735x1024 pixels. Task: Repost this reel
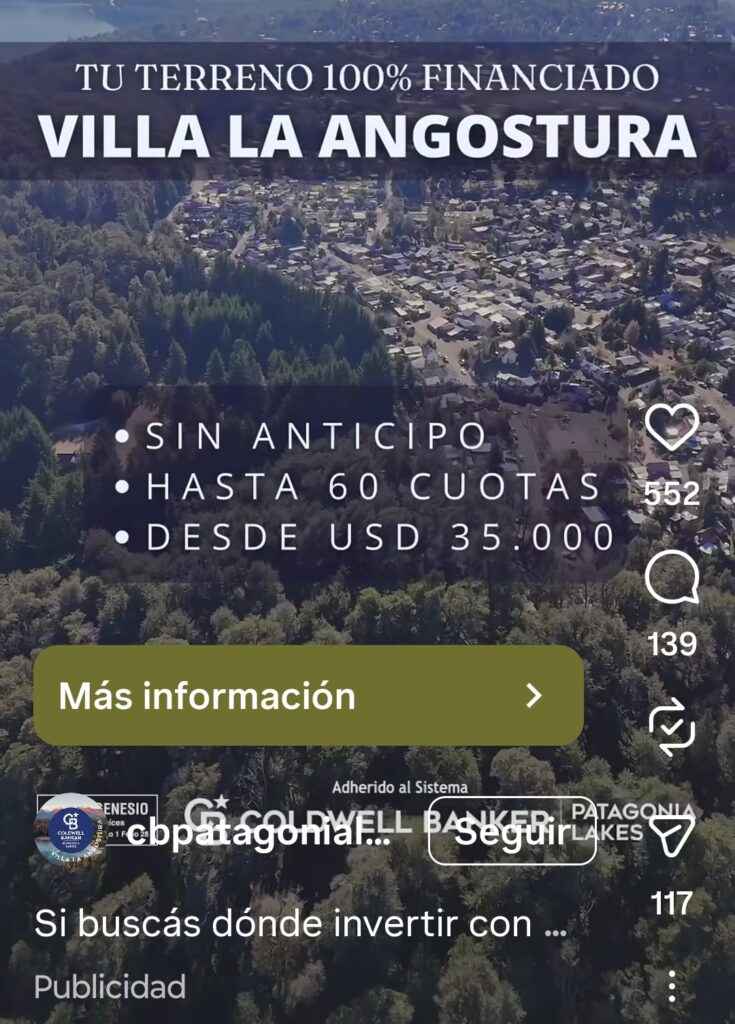671,729
